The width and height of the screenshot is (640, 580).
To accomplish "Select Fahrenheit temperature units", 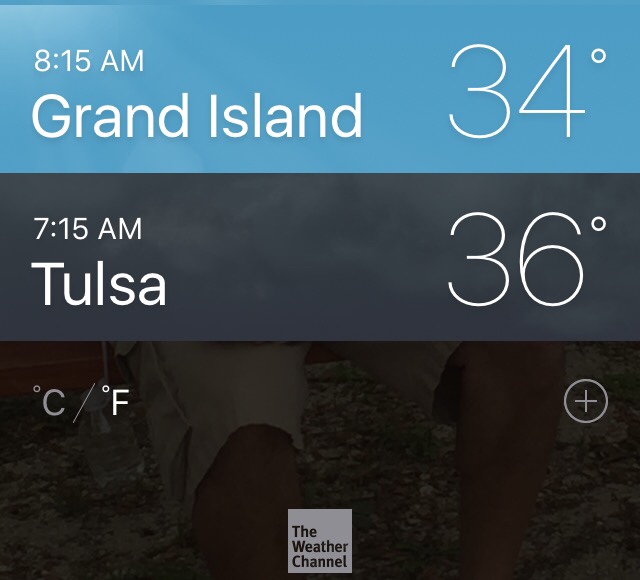I will (x=116, y=402).
